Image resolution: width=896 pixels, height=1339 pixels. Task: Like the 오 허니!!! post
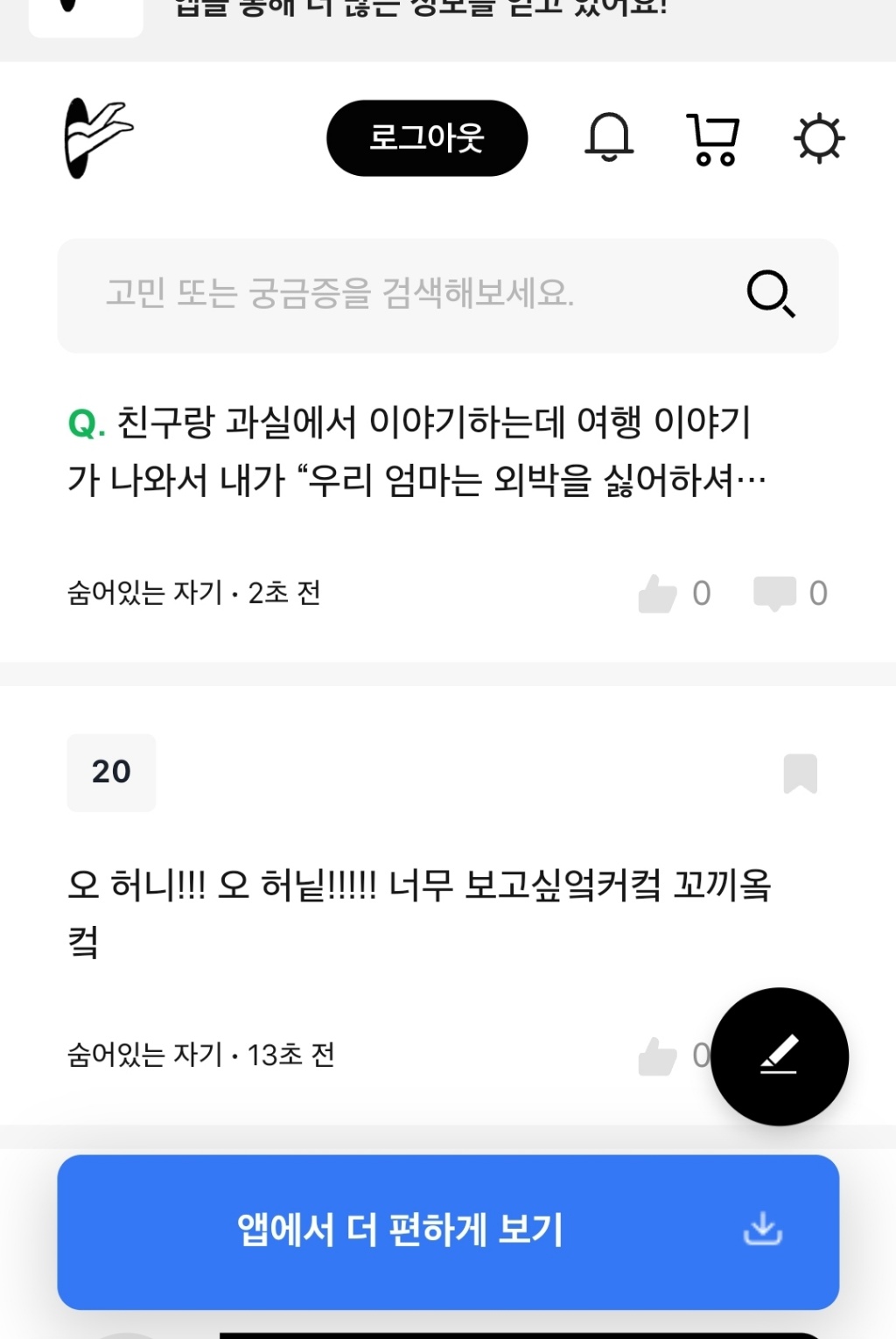click(x=658, y=1056)
